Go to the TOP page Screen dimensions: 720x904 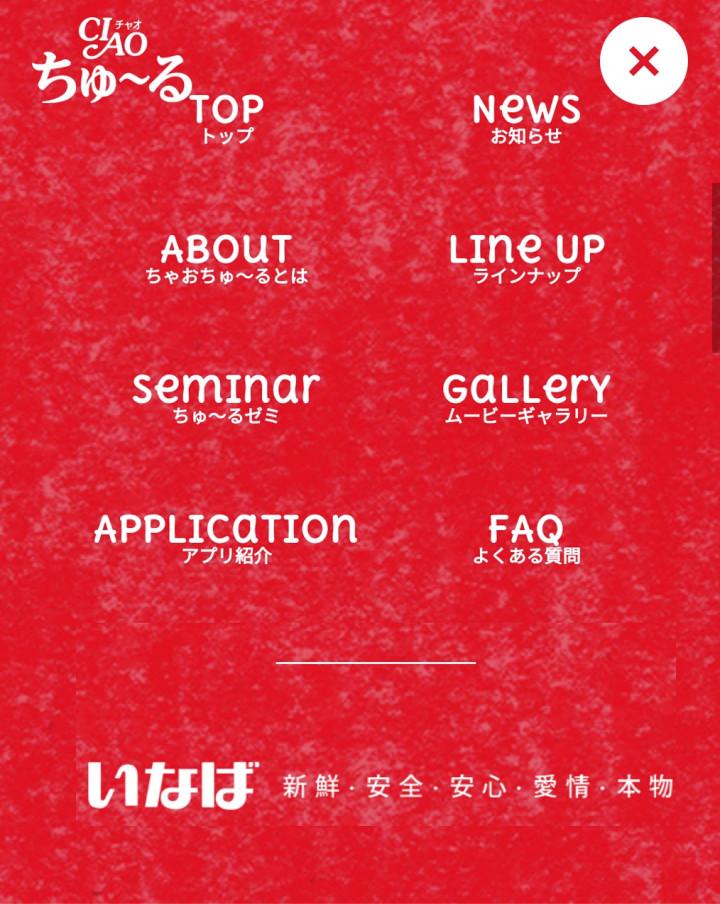click(227, 119)
